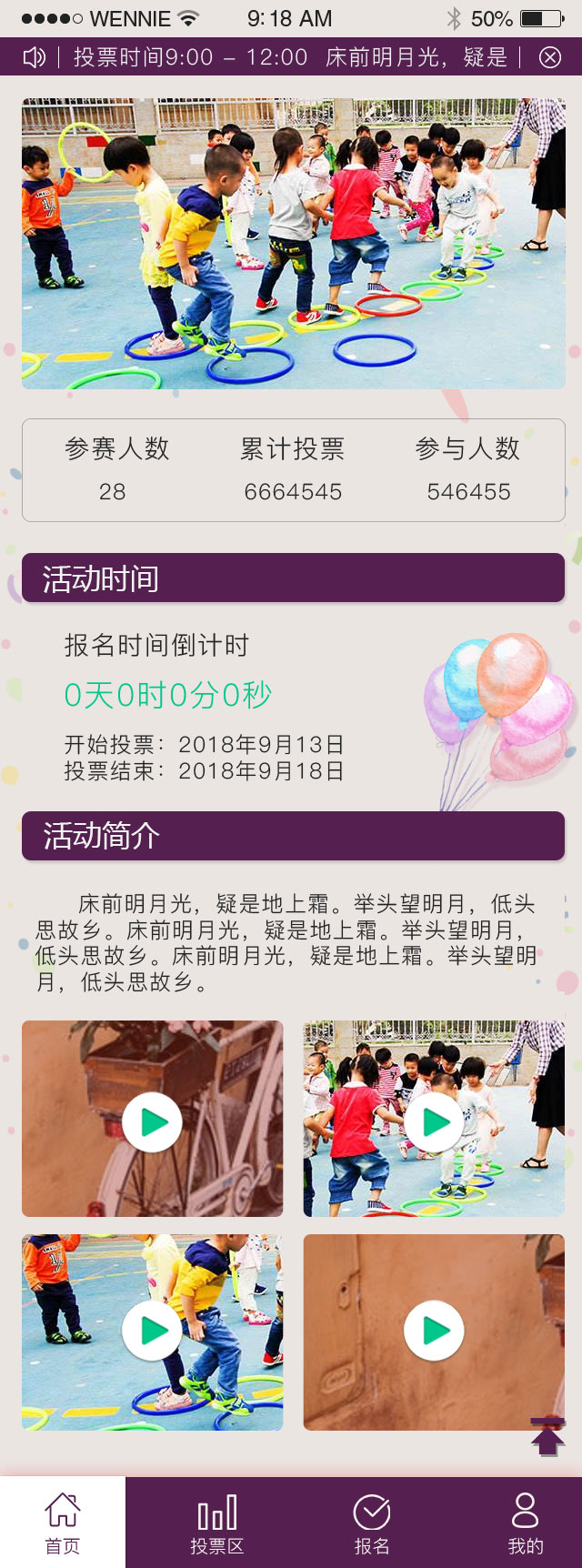
Task: Go to the 报名 tab
Action: click(371, 1523)
